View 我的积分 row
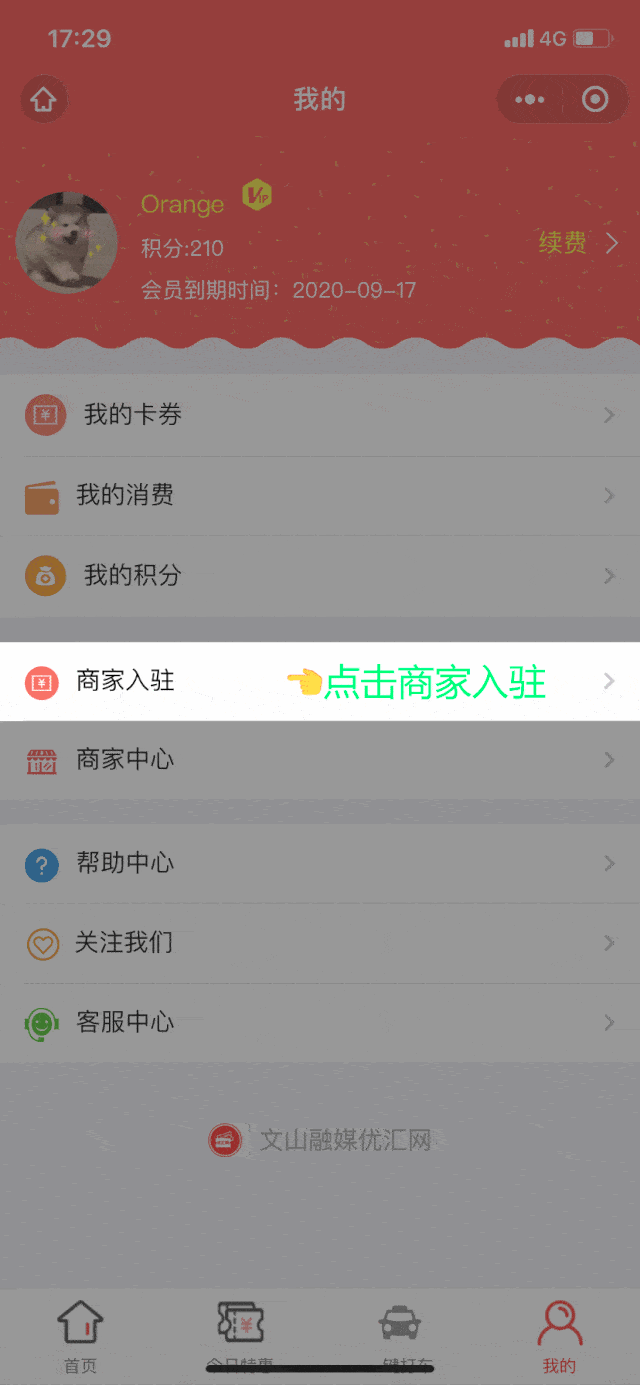This screenshot has width=640, height=1385. click(x=320, y=575)
